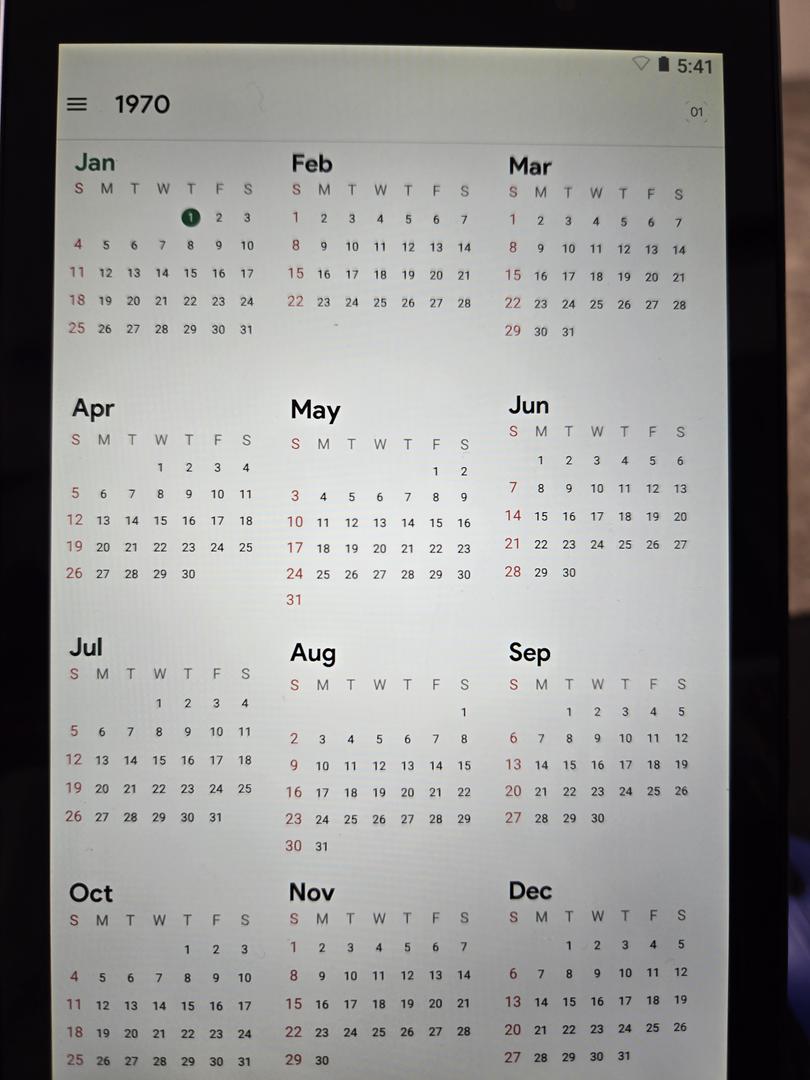Open the Oct month view
Viewport: 810px width, 1080px height.
[91, 893]
